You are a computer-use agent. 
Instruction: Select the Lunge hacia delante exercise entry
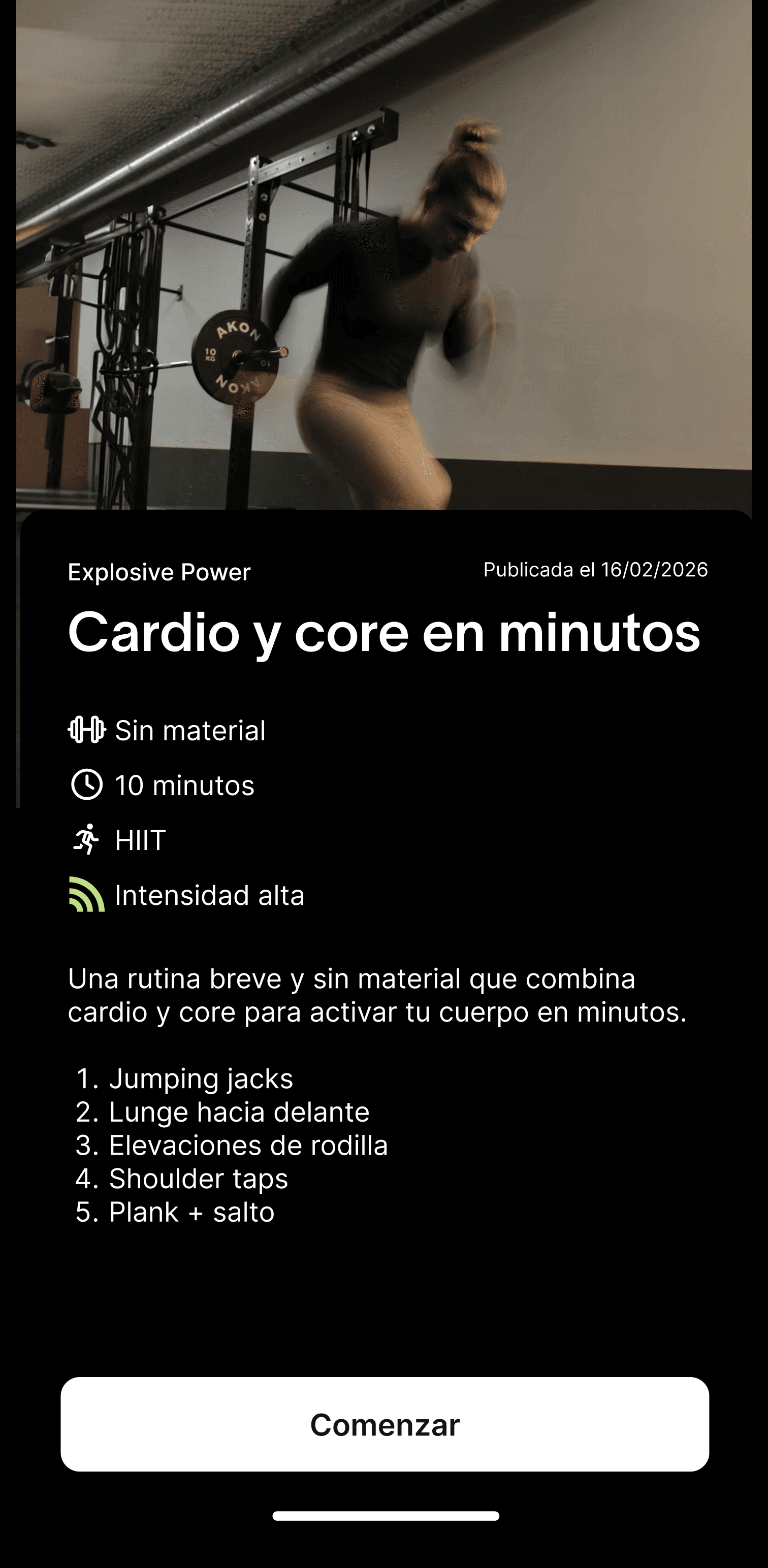click(238, 1112)
